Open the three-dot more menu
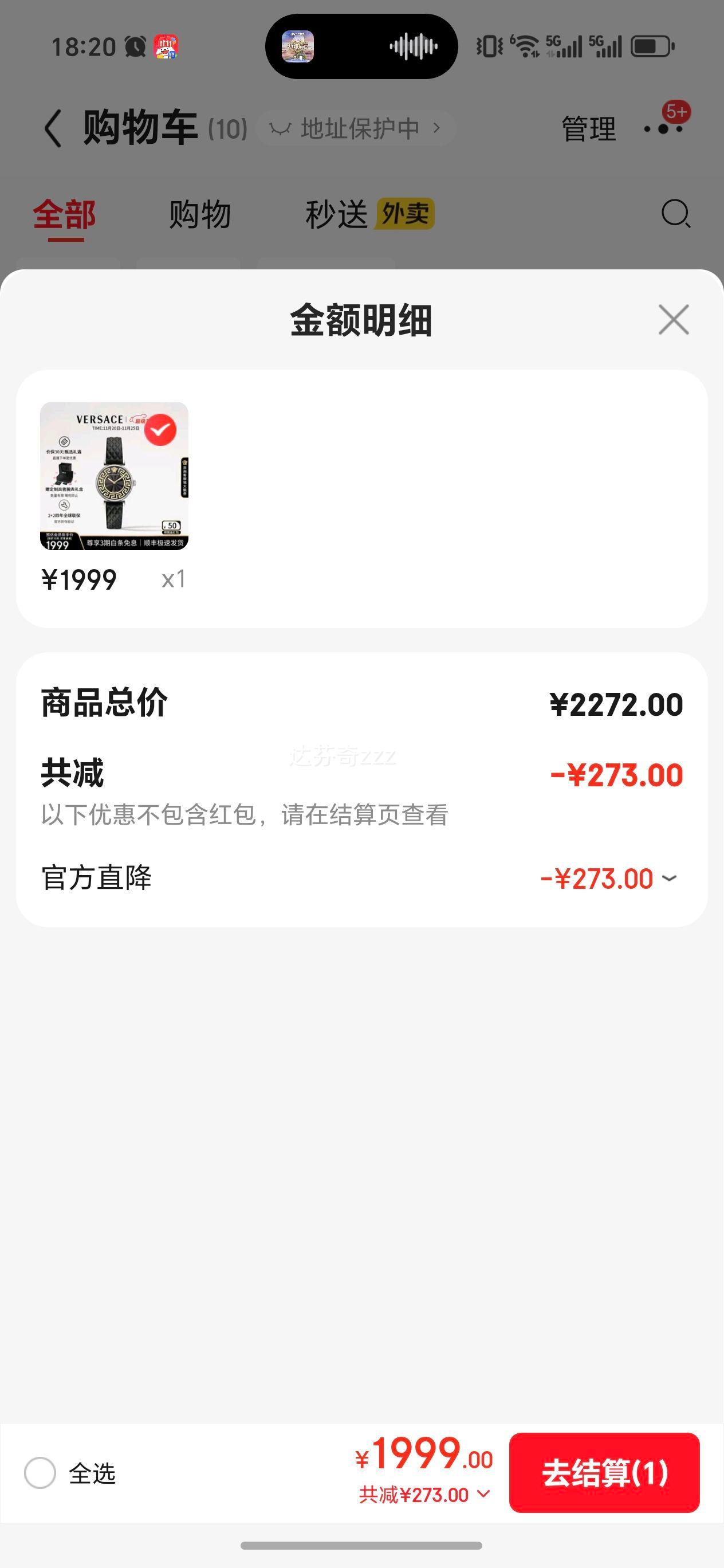The image size is (724, 1568). (663, 128)
